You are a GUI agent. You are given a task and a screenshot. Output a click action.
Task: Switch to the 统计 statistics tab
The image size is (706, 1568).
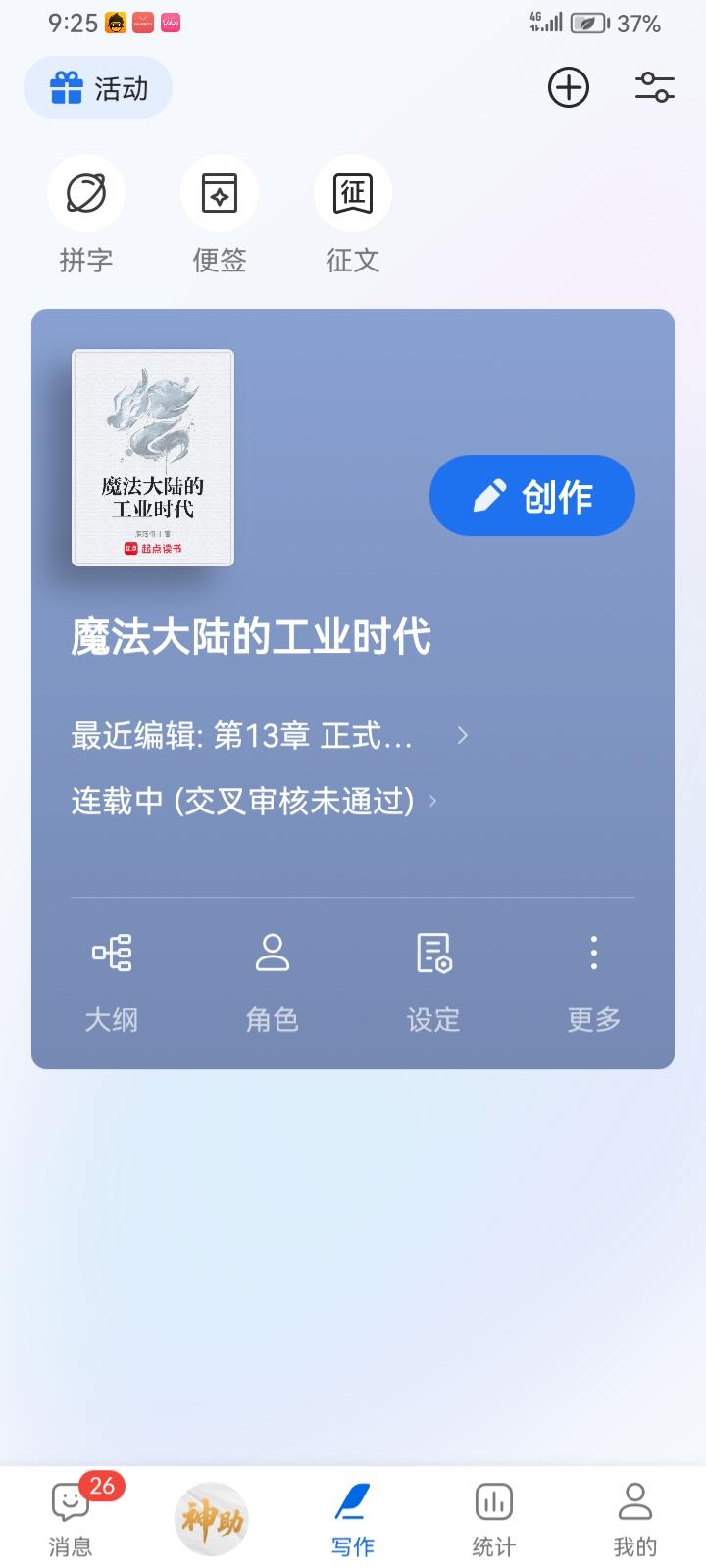tap(493, 1514)
